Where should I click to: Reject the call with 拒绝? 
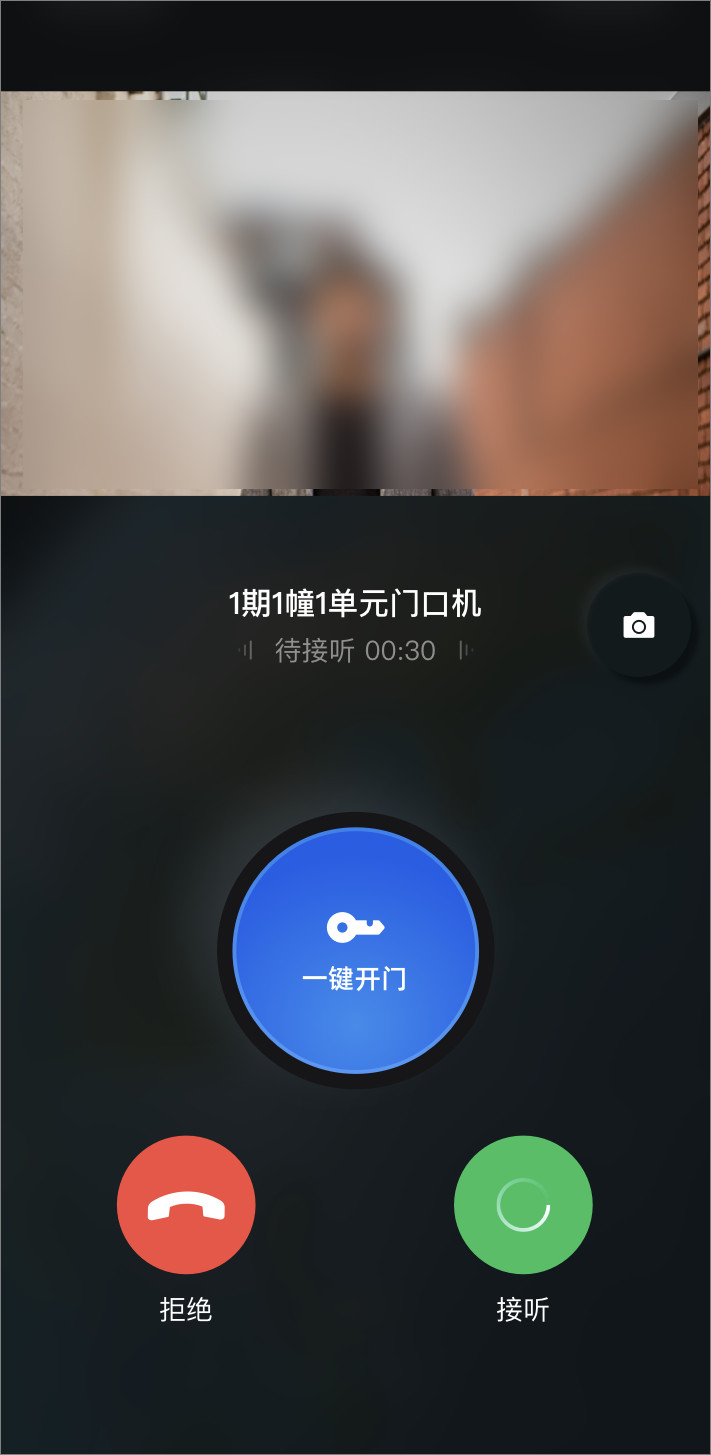coord(186,1205)
